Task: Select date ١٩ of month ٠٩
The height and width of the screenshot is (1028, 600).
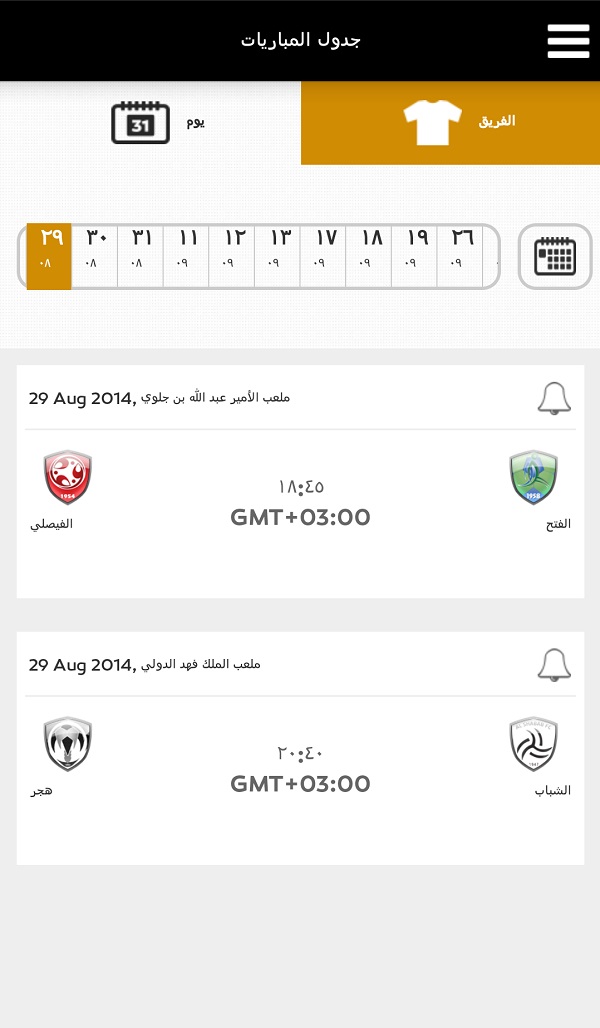Action: (414, 256)
